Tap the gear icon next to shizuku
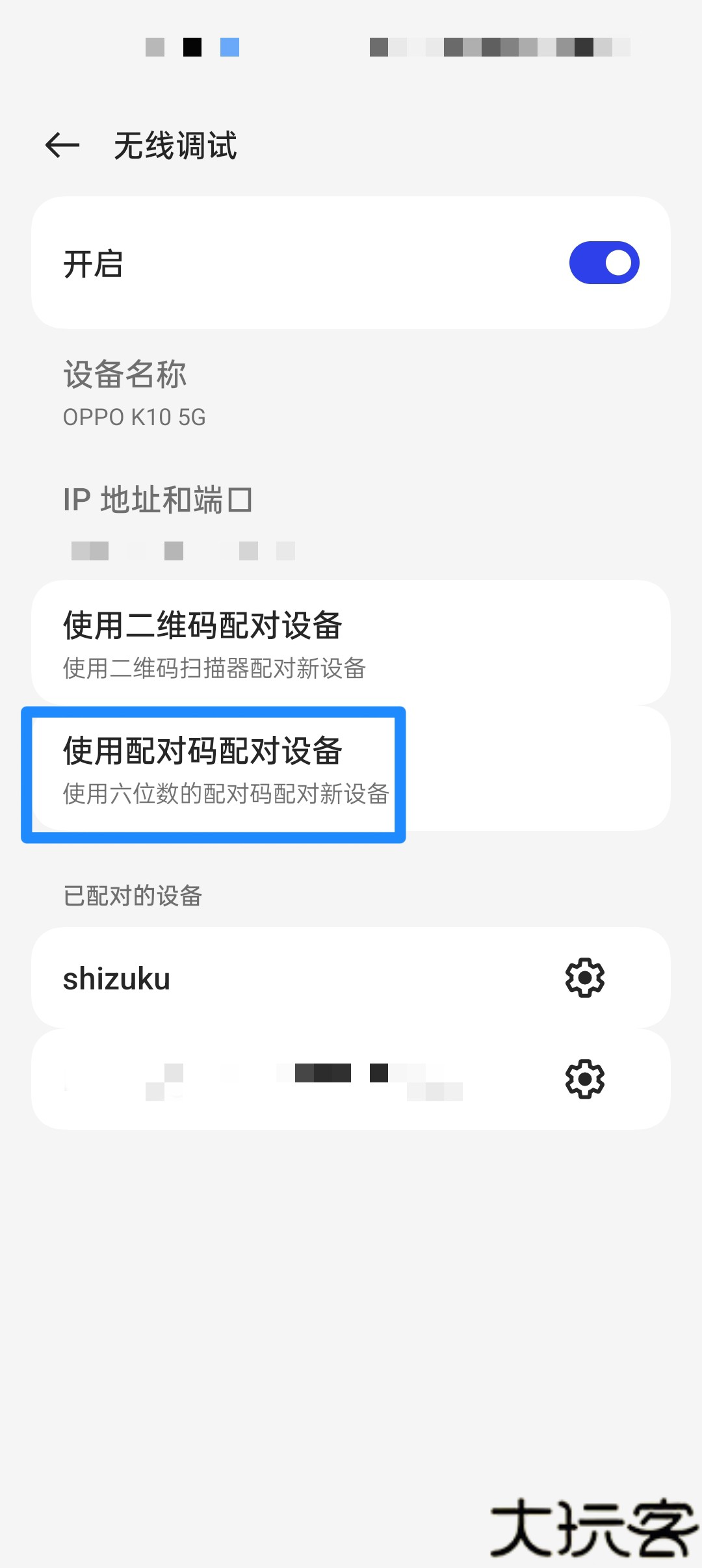The height and width of the screenshot is (1568, 702). pyautogui.click(x=585, y=978)
